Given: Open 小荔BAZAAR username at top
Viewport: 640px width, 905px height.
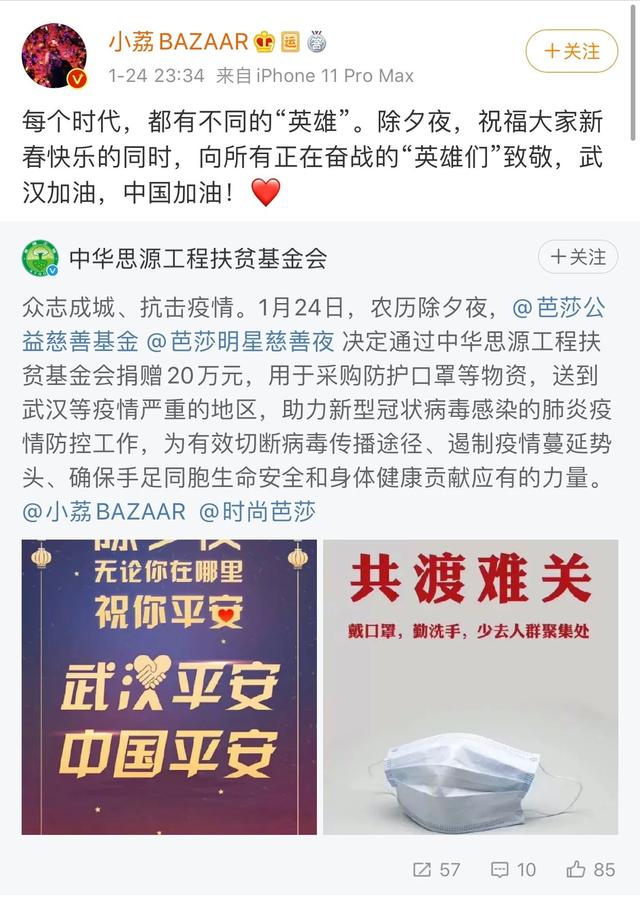Looking at the screenshot, I should pyautogui.click(x=178, y=42).
